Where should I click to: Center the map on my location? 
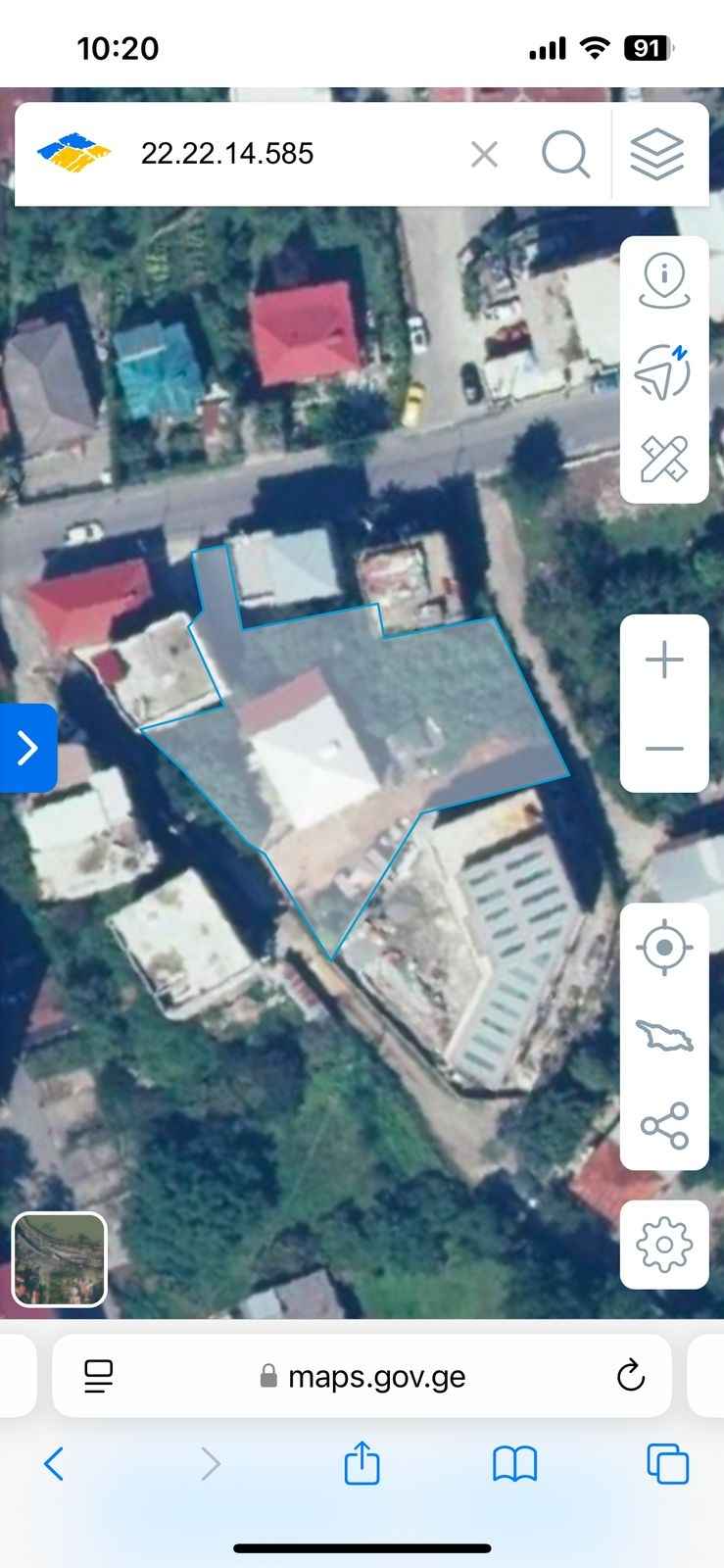(x=664, y=948)
